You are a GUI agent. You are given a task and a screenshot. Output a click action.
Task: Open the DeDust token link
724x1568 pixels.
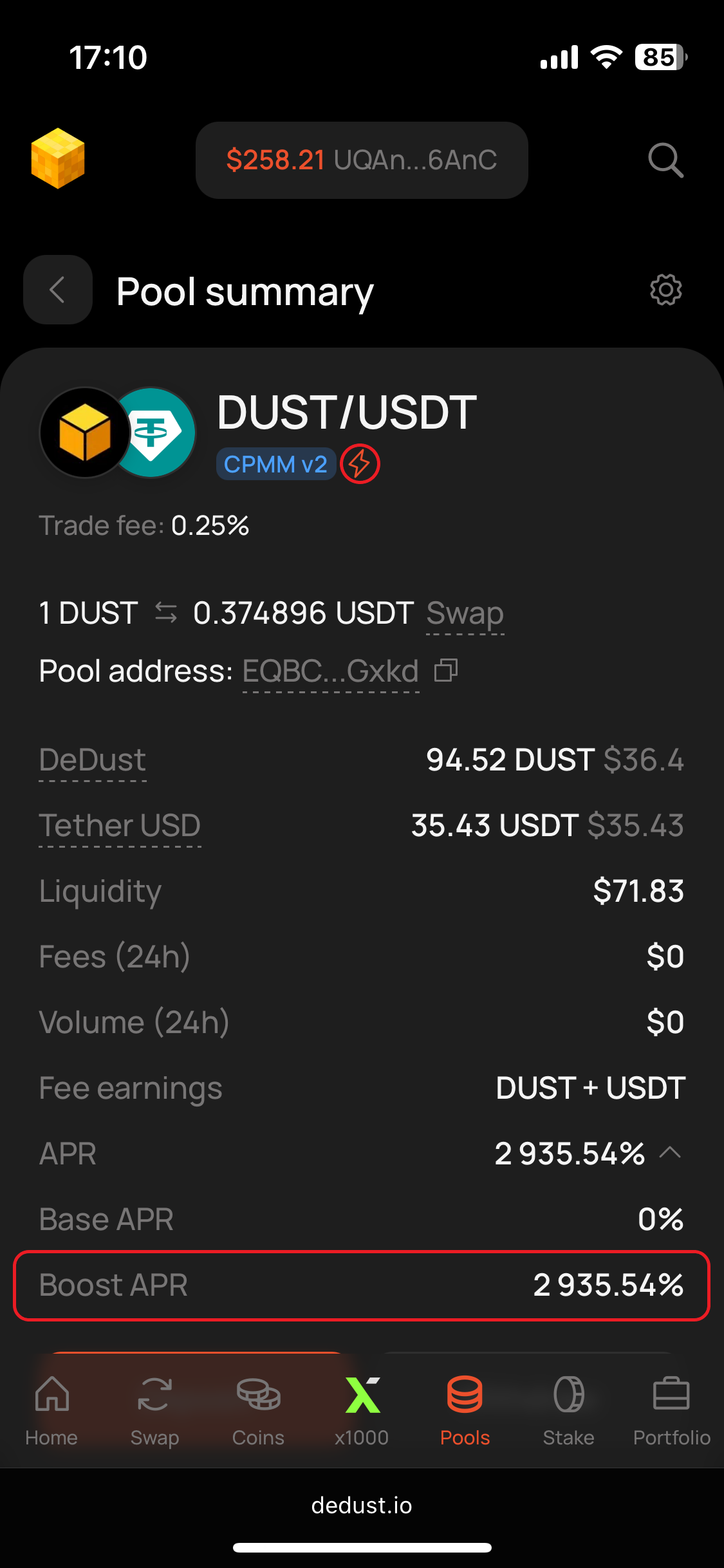coord(93,760)
